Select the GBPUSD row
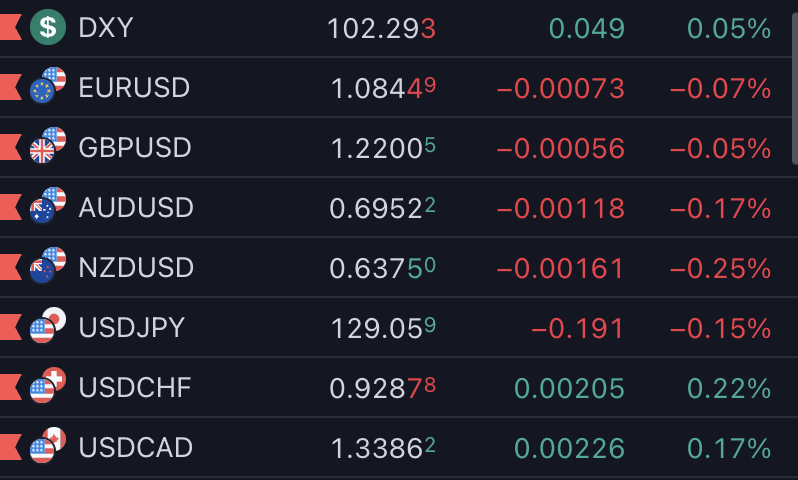 point(134,148)
